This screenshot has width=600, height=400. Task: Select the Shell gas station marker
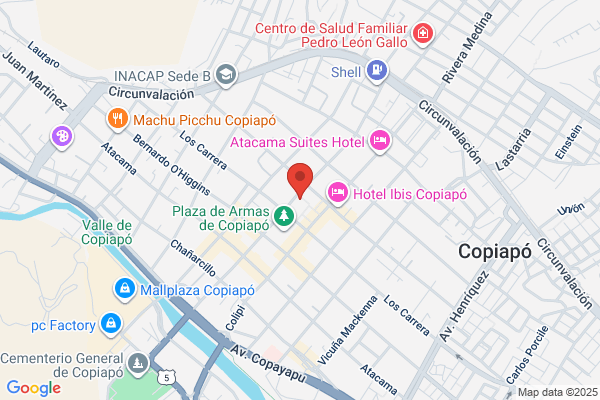point(377,71)
